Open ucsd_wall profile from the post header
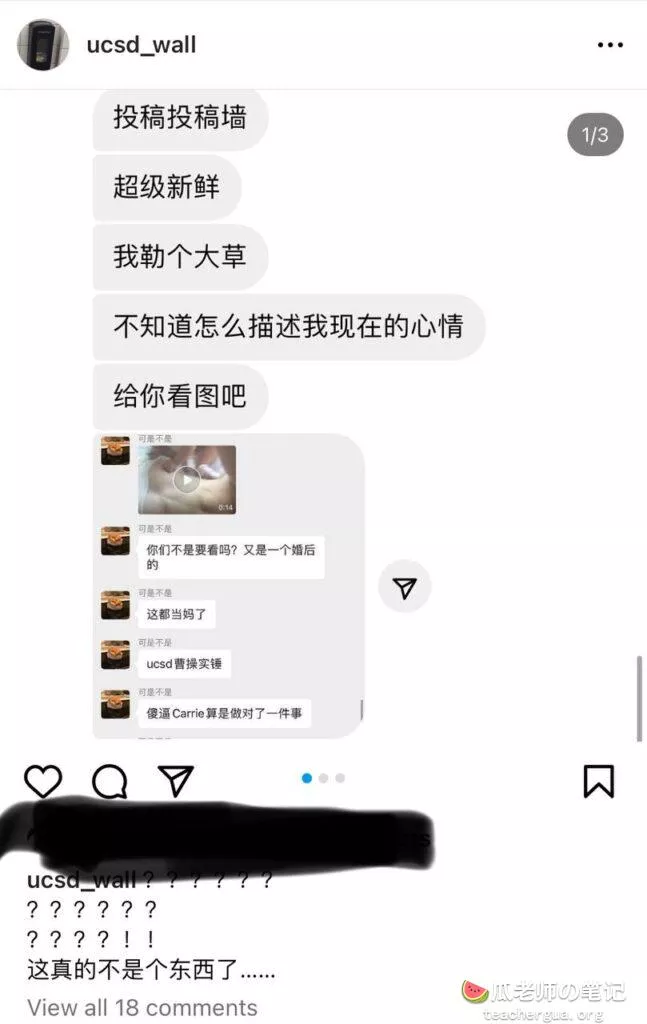Image resolution: width=647 pixels, height=1024 pixels. point(141,45)
